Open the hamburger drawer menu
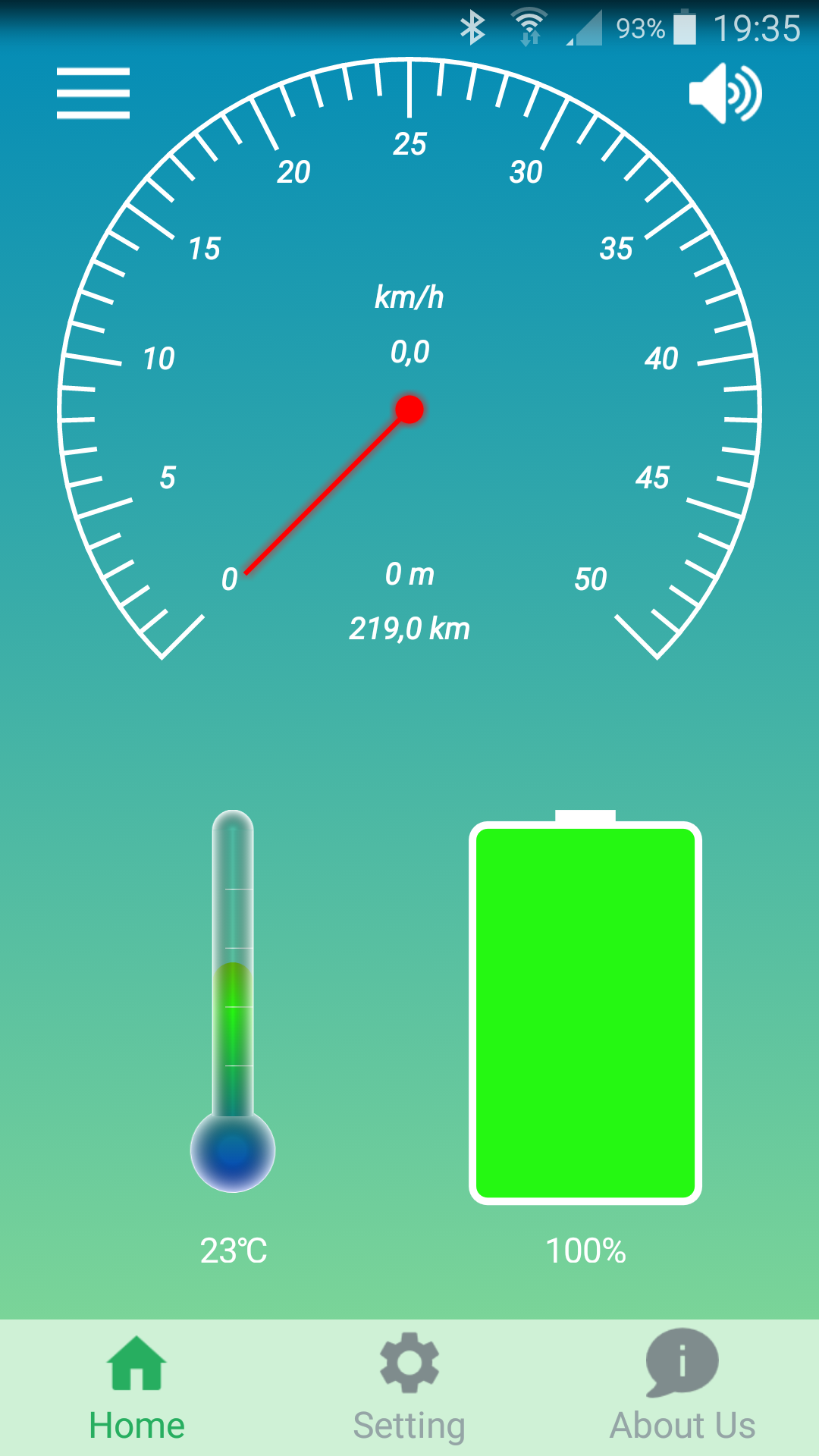 (93, 93)
